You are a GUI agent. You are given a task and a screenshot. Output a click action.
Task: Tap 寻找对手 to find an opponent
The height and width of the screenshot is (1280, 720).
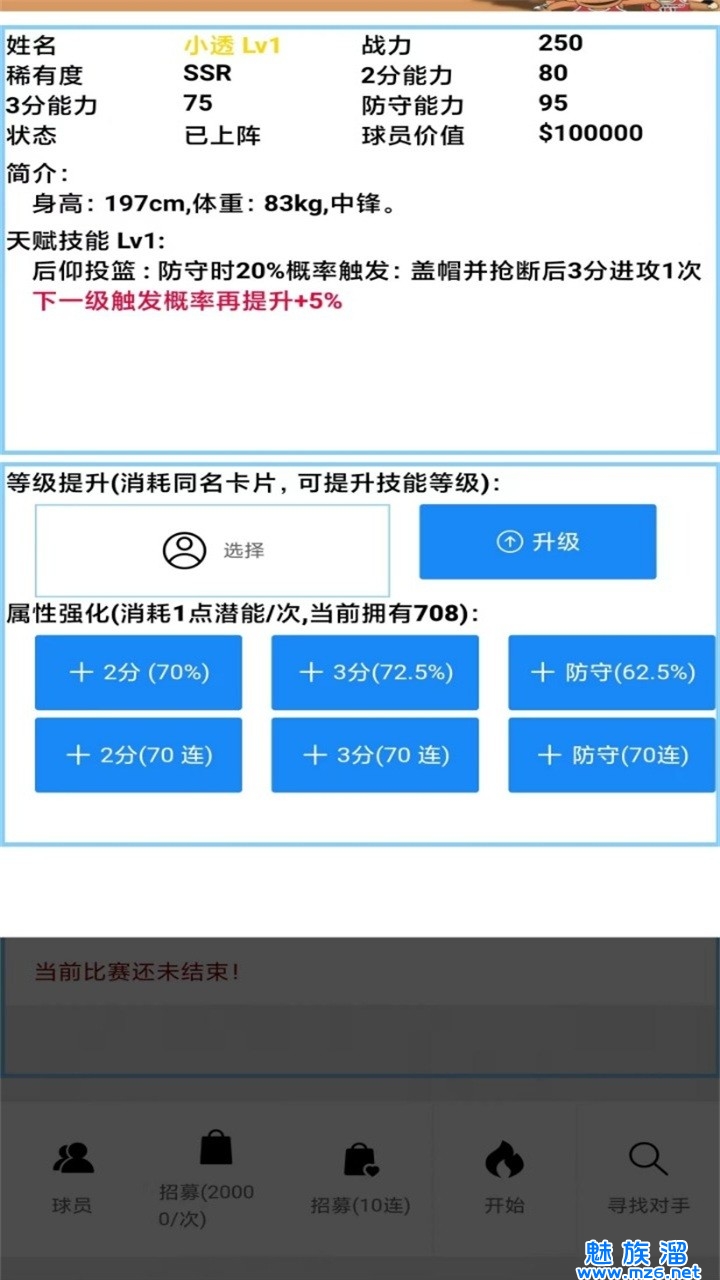[x=648, y=1178]
